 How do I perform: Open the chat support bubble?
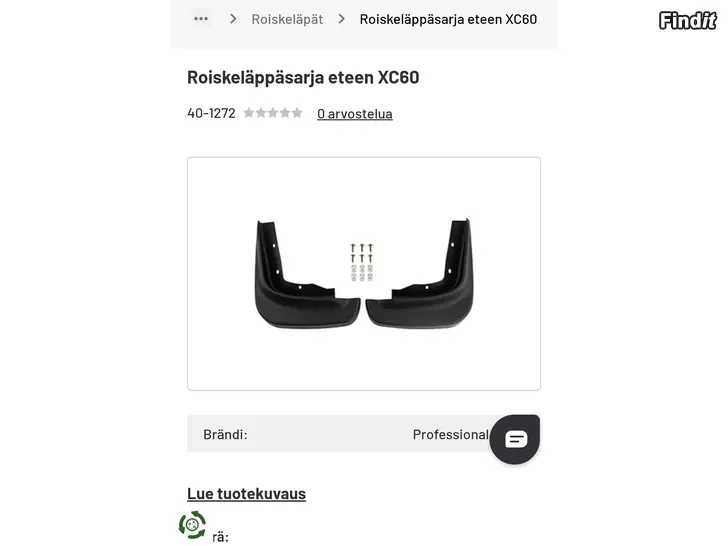coord(515,439)
